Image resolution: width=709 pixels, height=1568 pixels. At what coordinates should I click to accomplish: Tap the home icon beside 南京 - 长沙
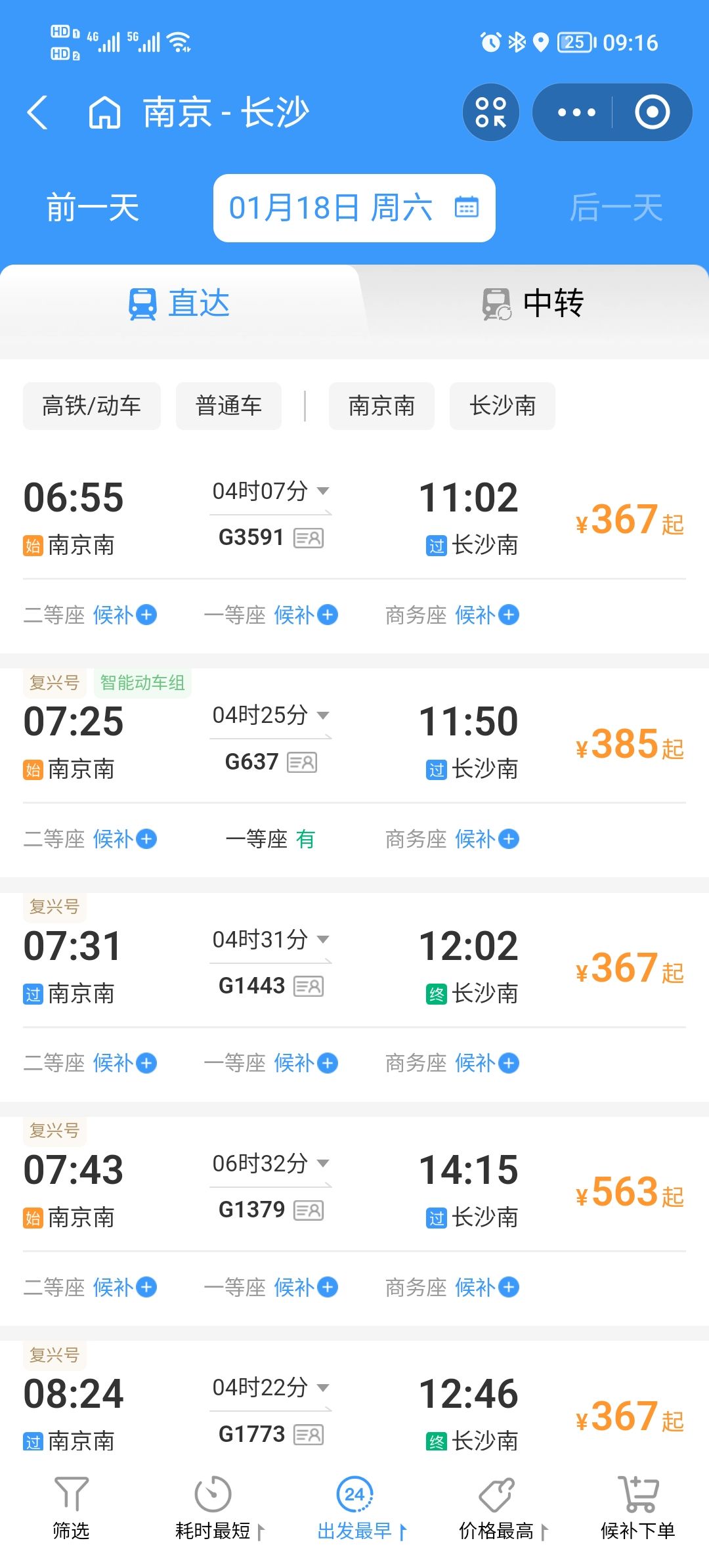click(x=105, y=112)
